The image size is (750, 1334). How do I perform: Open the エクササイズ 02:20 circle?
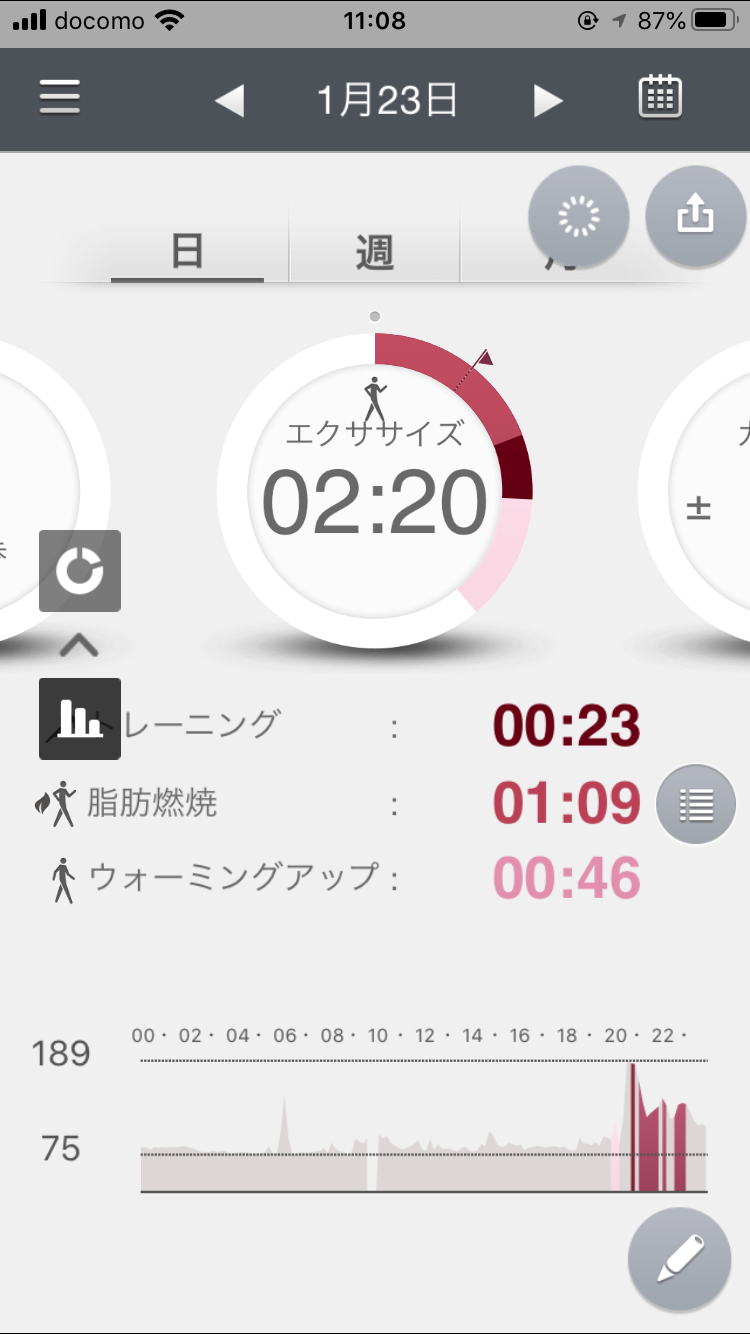[x=375, y=490]
